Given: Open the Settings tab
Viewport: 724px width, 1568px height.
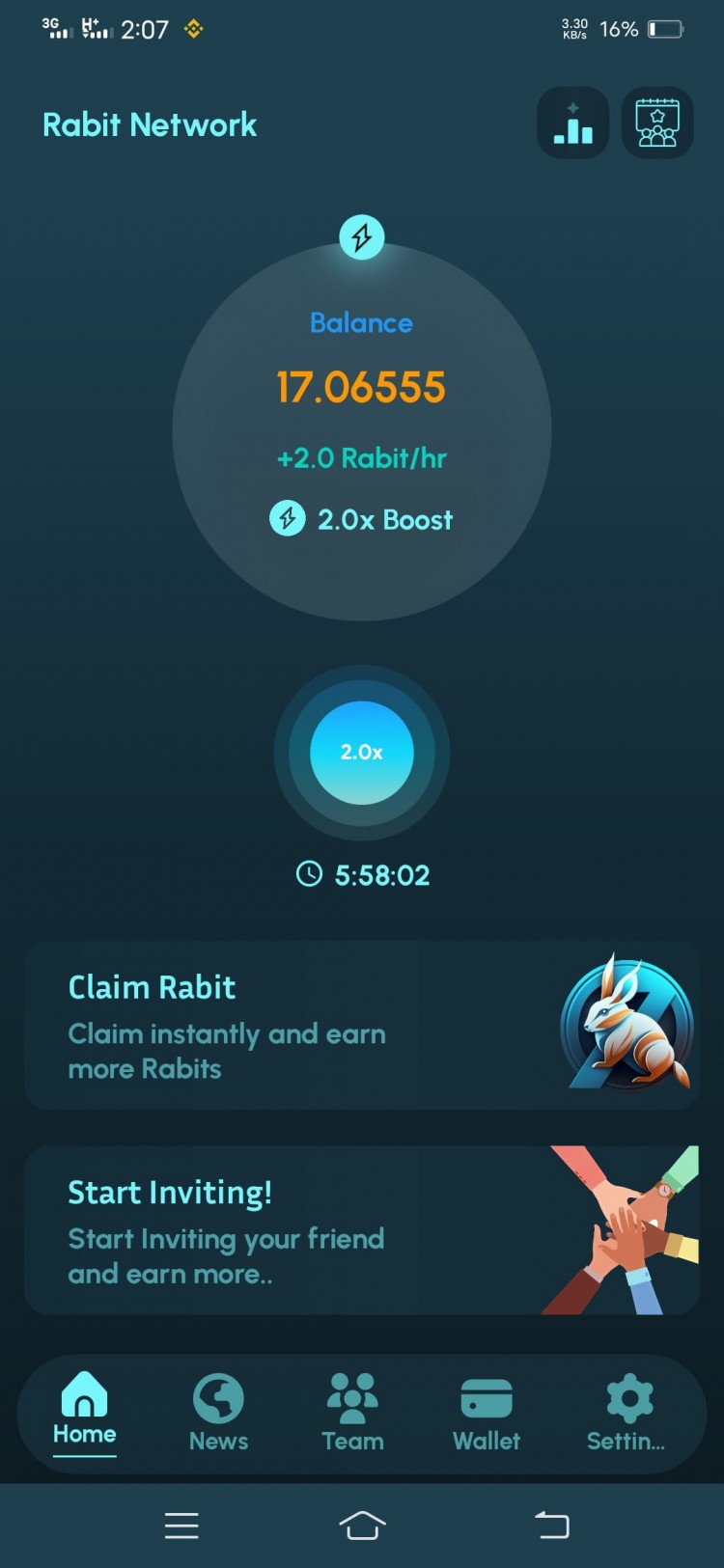Looking at the screenshot, I should click(627, 1413).
